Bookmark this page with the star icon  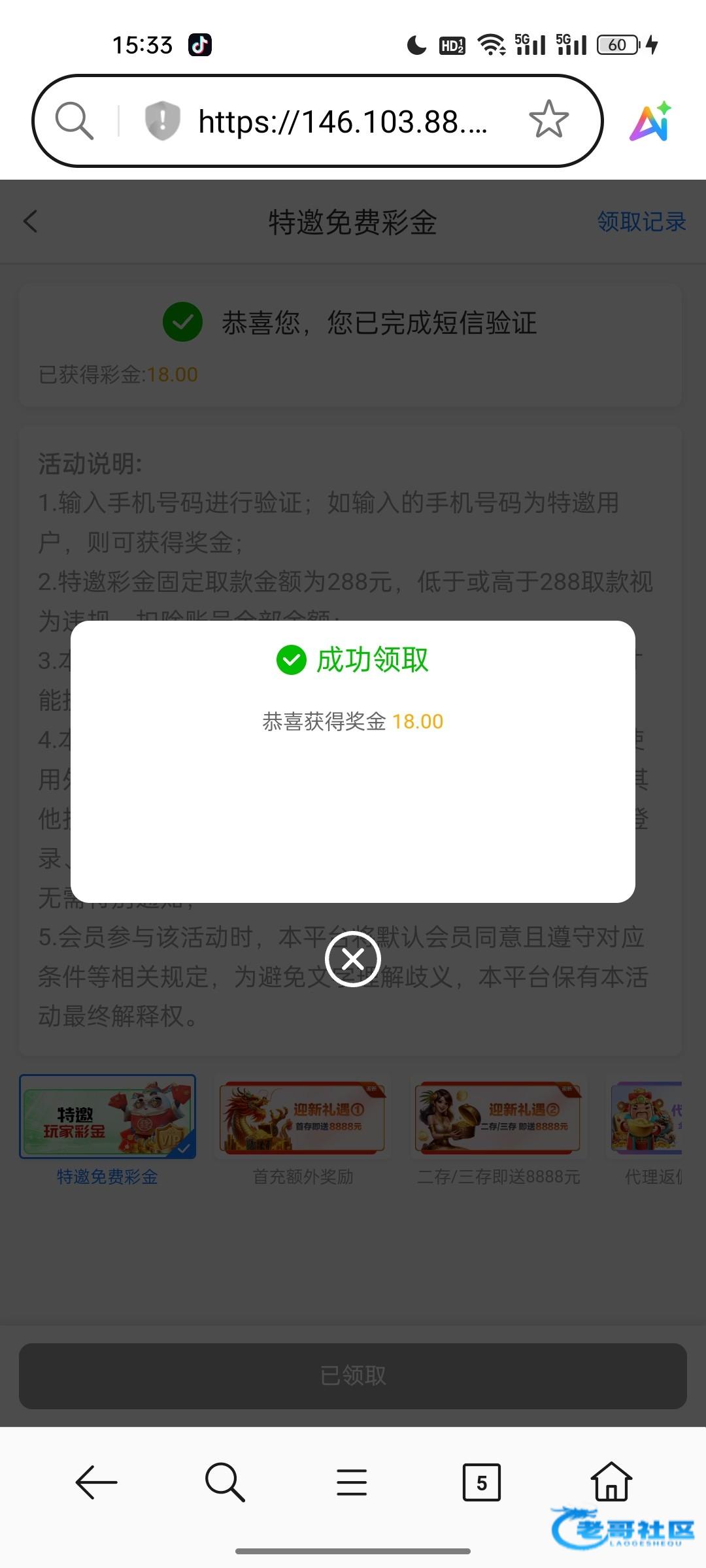548,120
